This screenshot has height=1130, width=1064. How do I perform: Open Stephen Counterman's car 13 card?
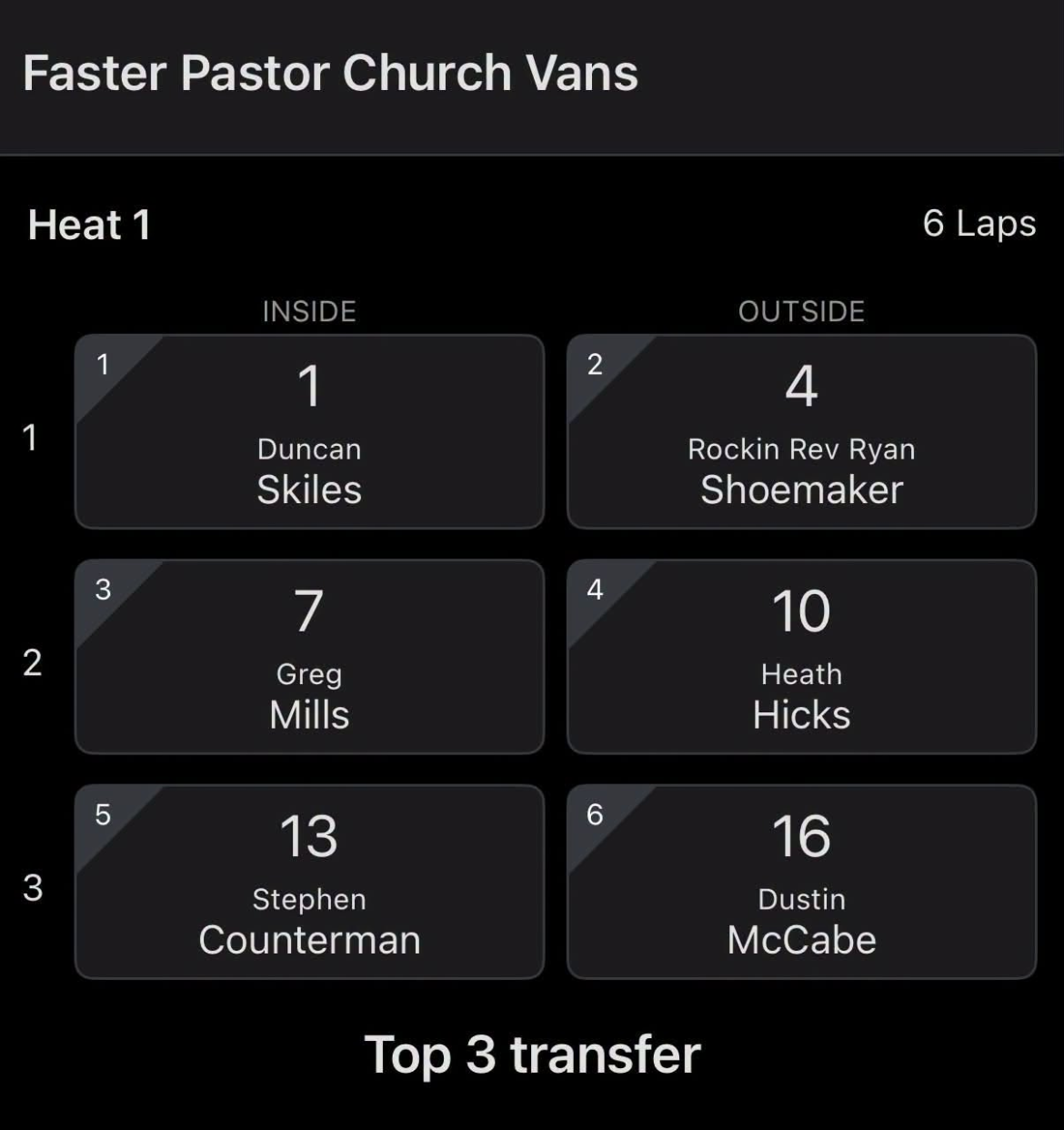(309, 882)
